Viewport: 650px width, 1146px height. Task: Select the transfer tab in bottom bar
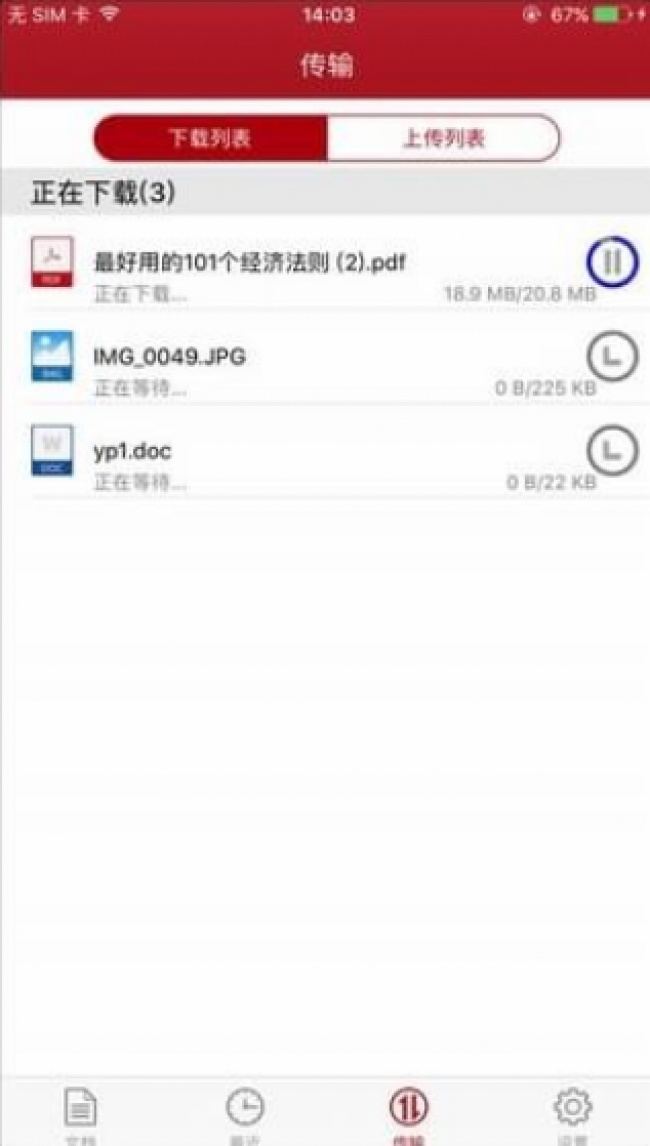(x=408, y=1114)
